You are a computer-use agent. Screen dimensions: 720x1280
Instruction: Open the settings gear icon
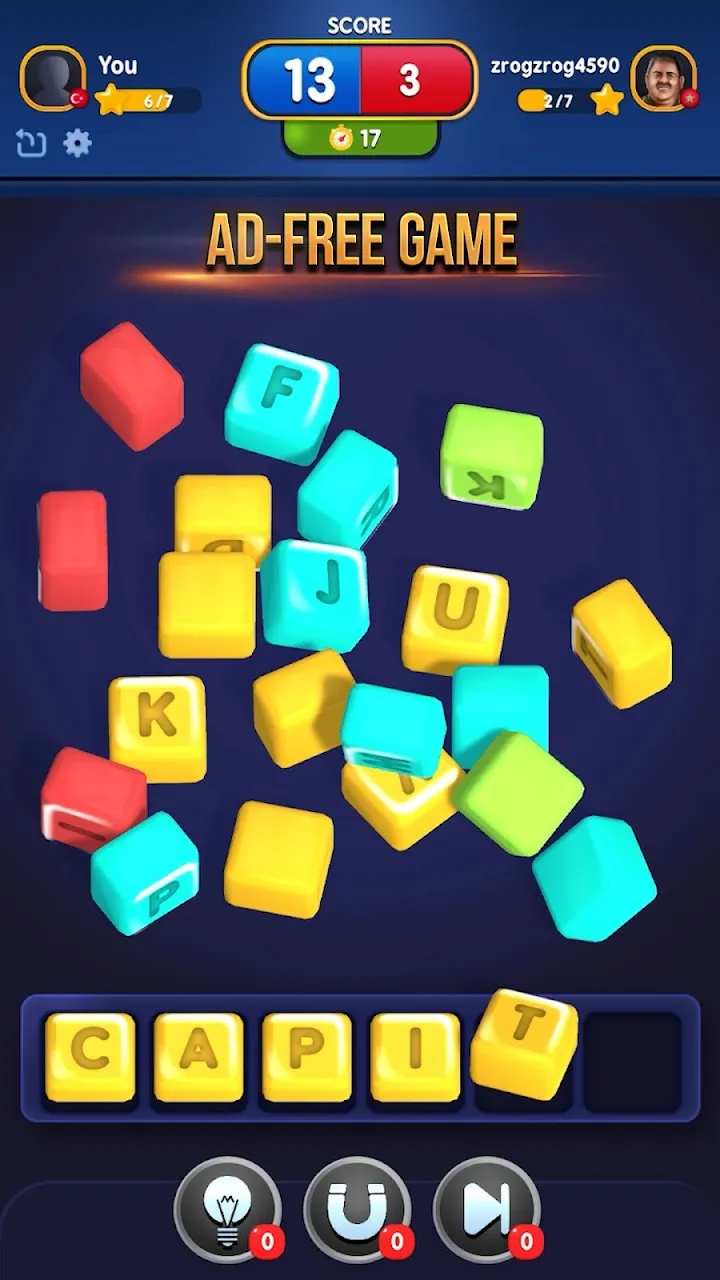click(x=77, y=144)
